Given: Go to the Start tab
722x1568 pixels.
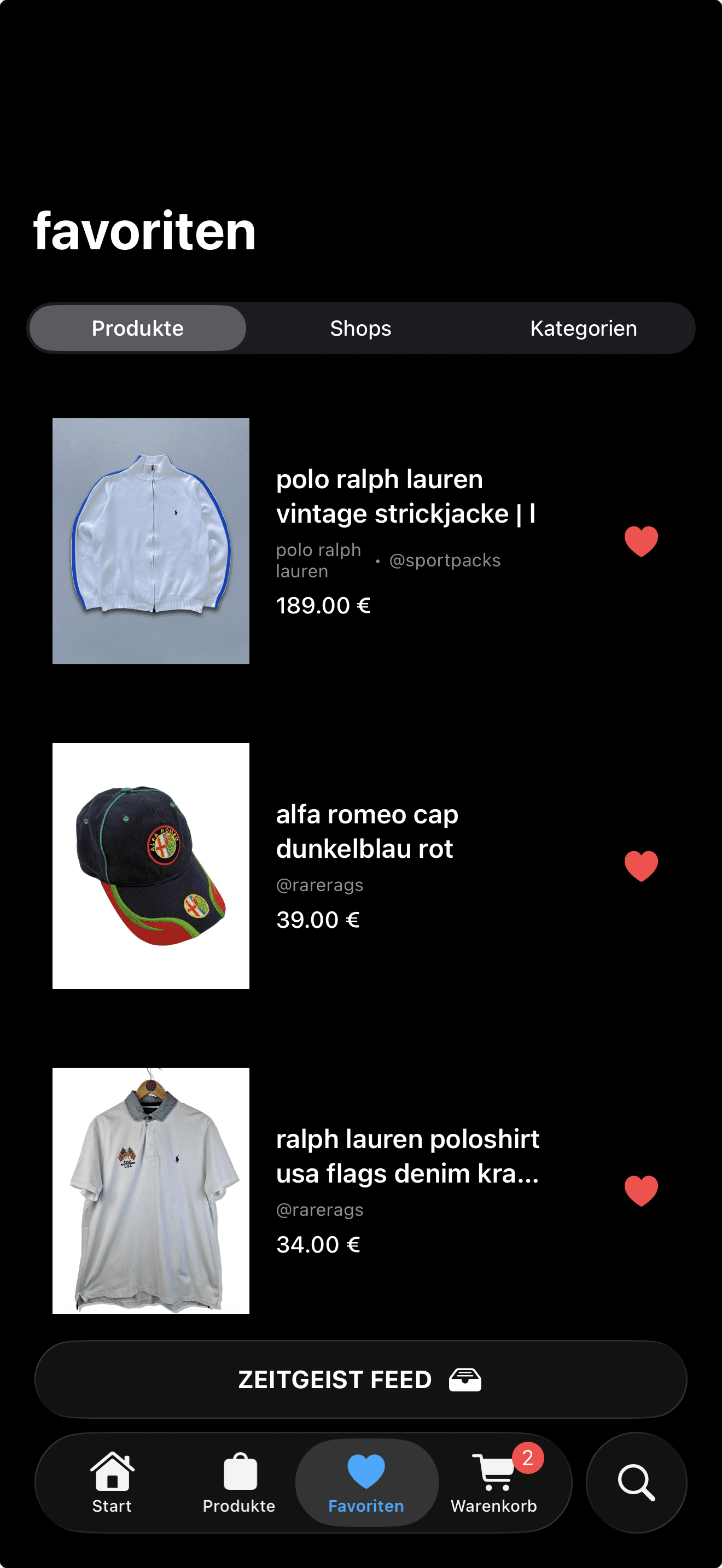Looking at the screenshot, I should click(112, 1482).
